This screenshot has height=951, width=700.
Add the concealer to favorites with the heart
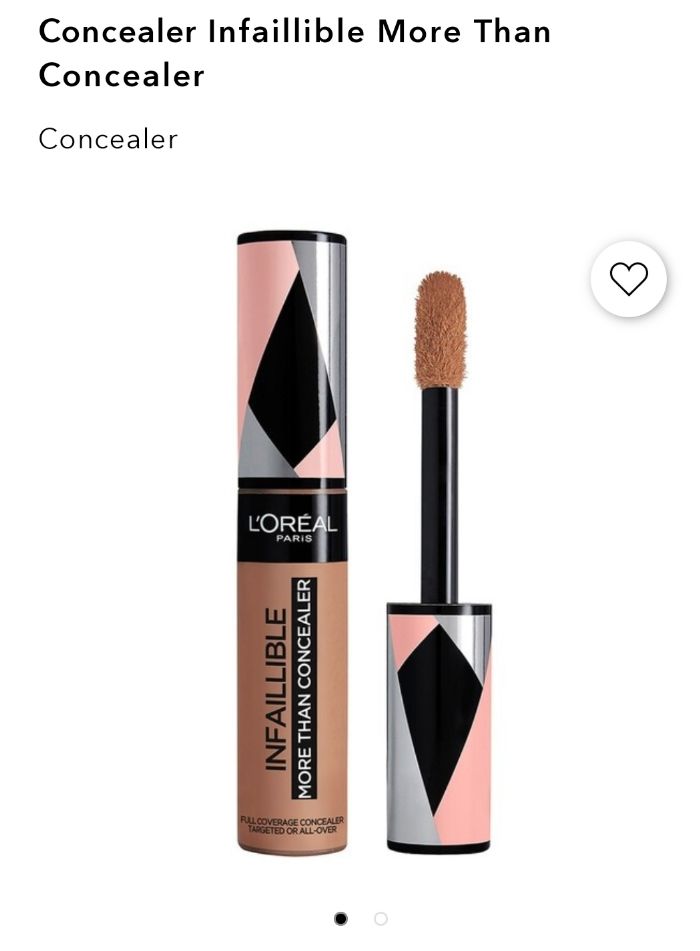[628, 279]
